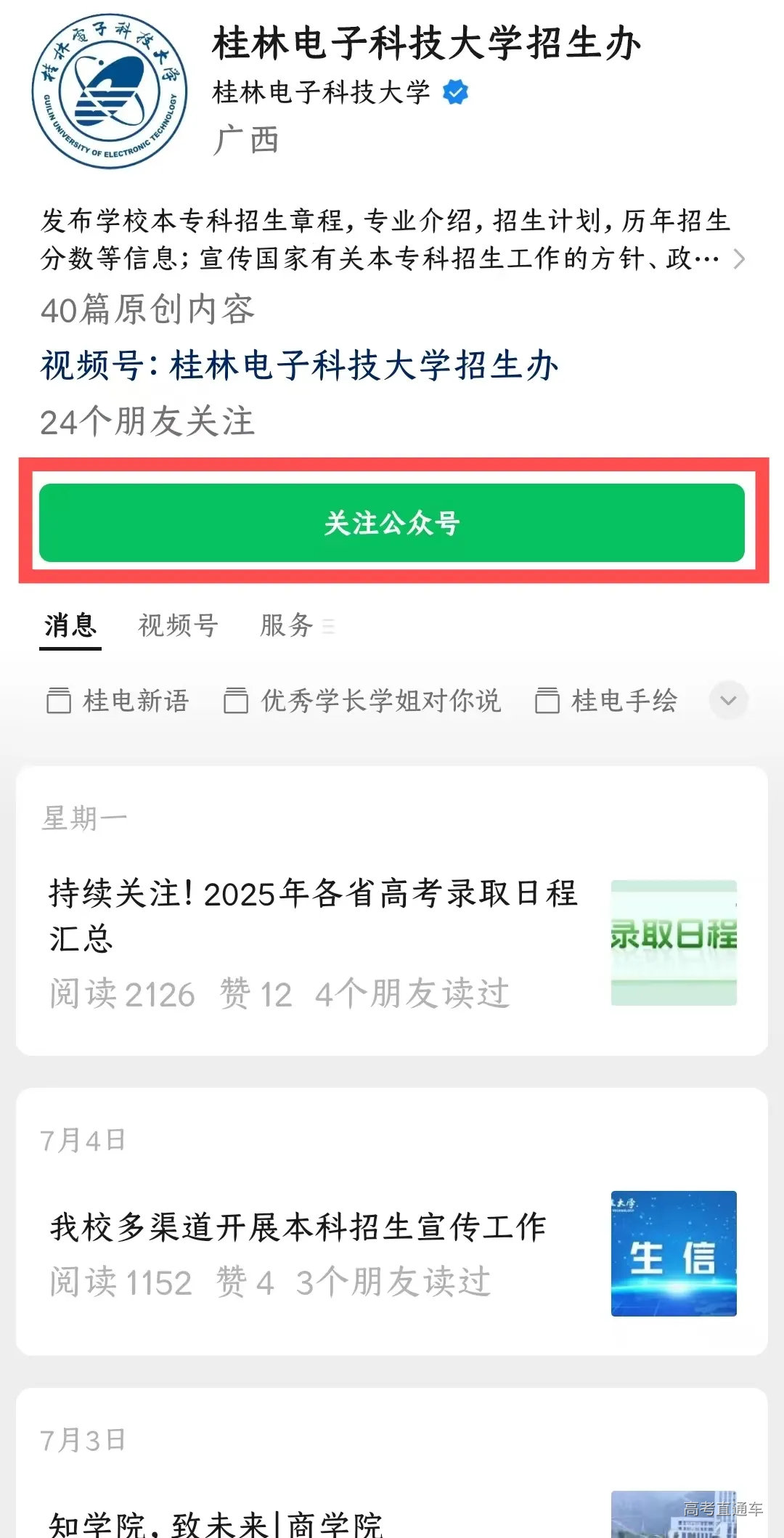Click the blue verification badge
Screen dimensions: 784x1538
pos(456,92)
